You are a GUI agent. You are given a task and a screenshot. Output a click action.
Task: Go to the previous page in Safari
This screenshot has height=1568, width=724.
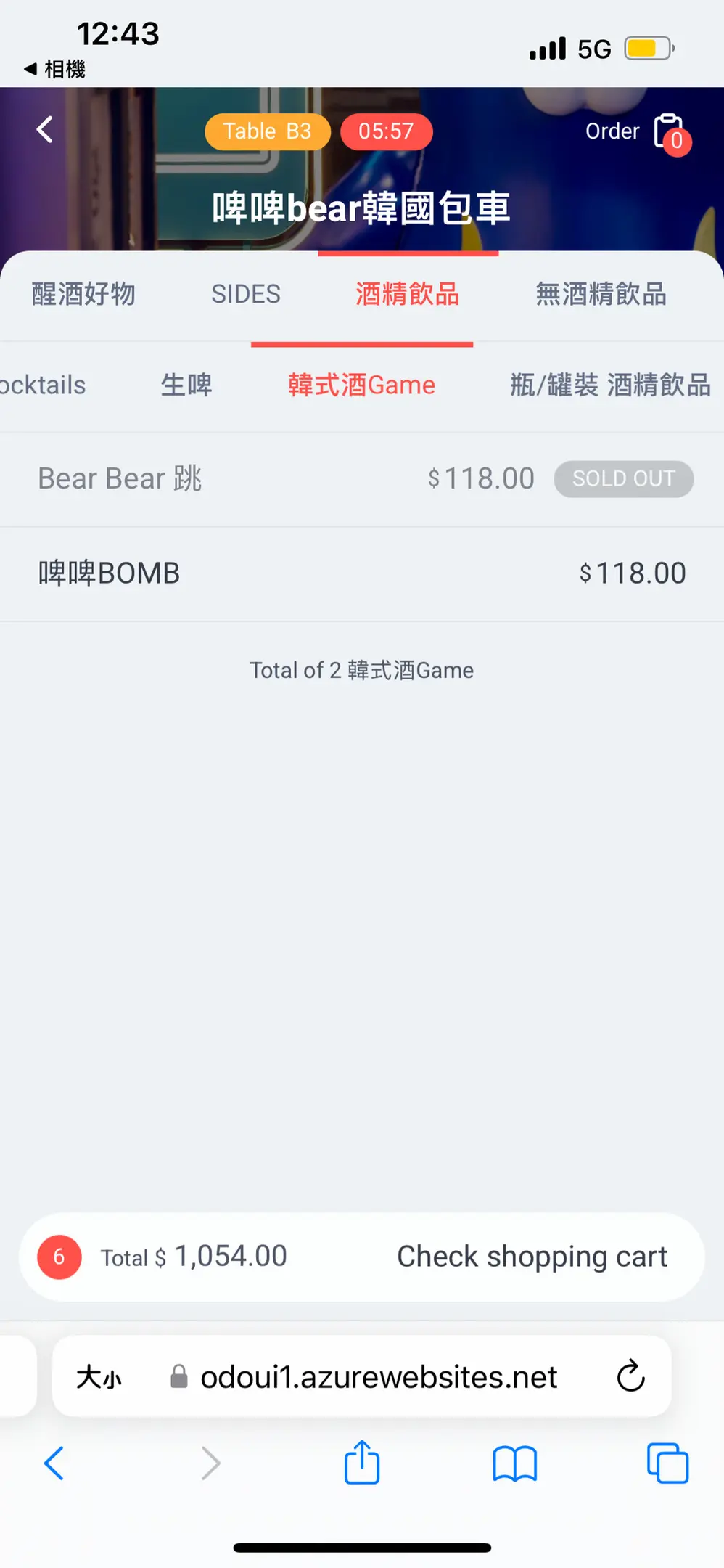(x=54, y=1463)
